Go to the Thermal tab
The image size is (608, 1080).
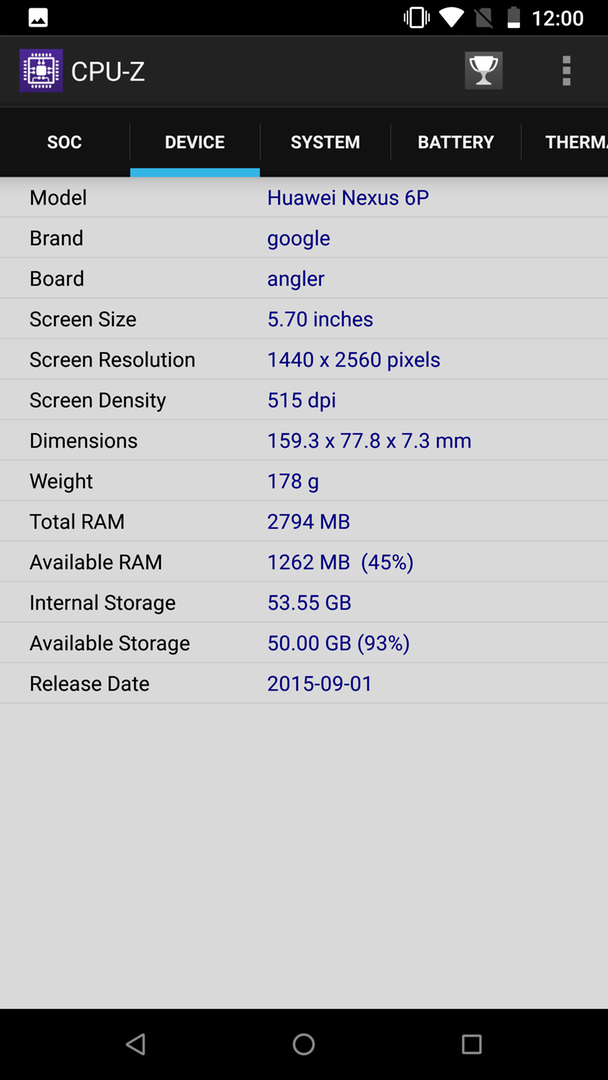coord(565,142)
